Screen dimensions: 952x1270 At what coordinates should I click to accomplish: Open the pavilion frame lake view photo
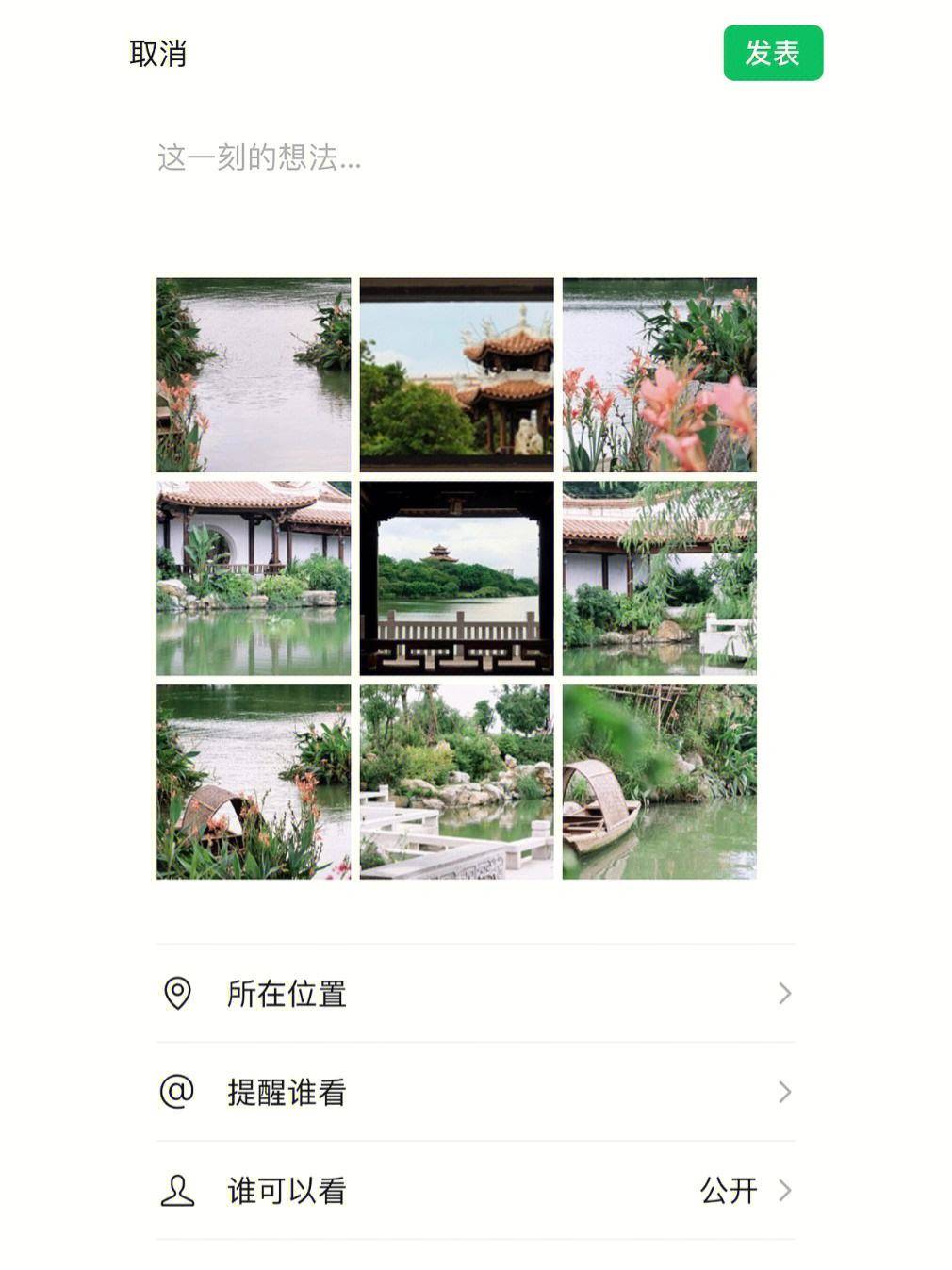pyautogui.click(x=456, y=578)
